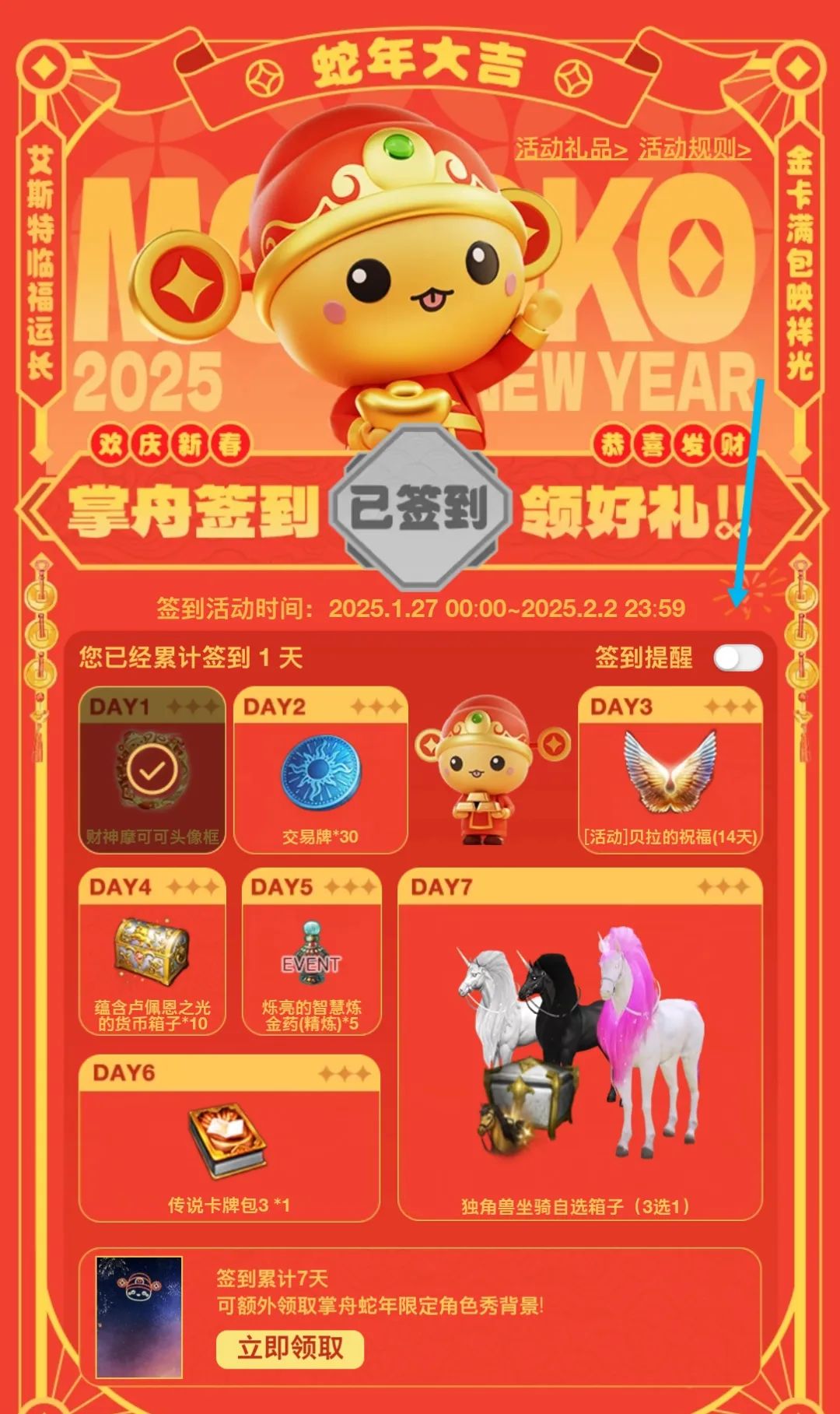This screenshot has width=840, height=1414.
Task: Toggle the 签到提醒 switch
Action: click(738, 658)
